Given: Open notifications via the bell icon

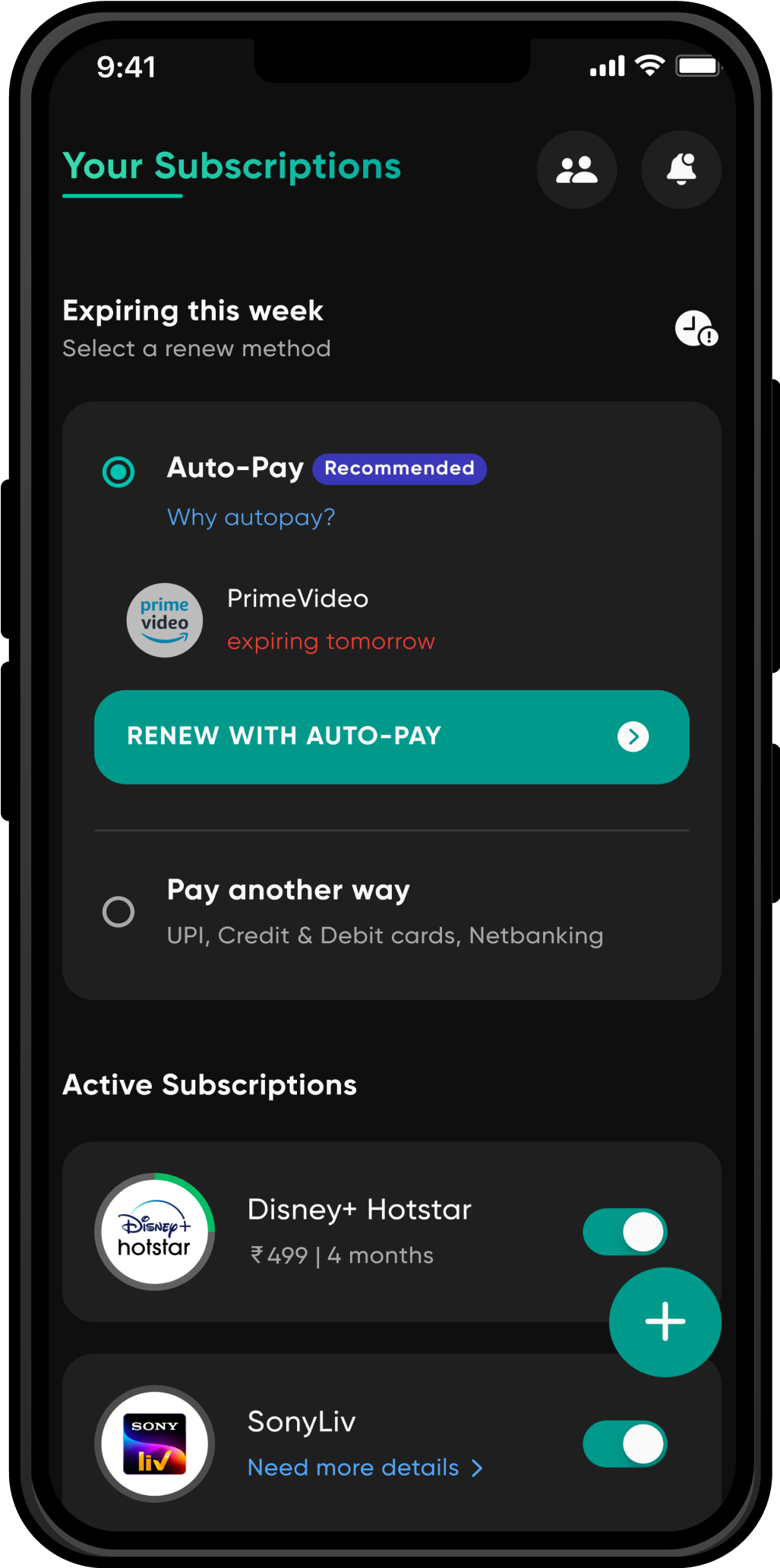Looking at the screenshot, I should point(680,169).
